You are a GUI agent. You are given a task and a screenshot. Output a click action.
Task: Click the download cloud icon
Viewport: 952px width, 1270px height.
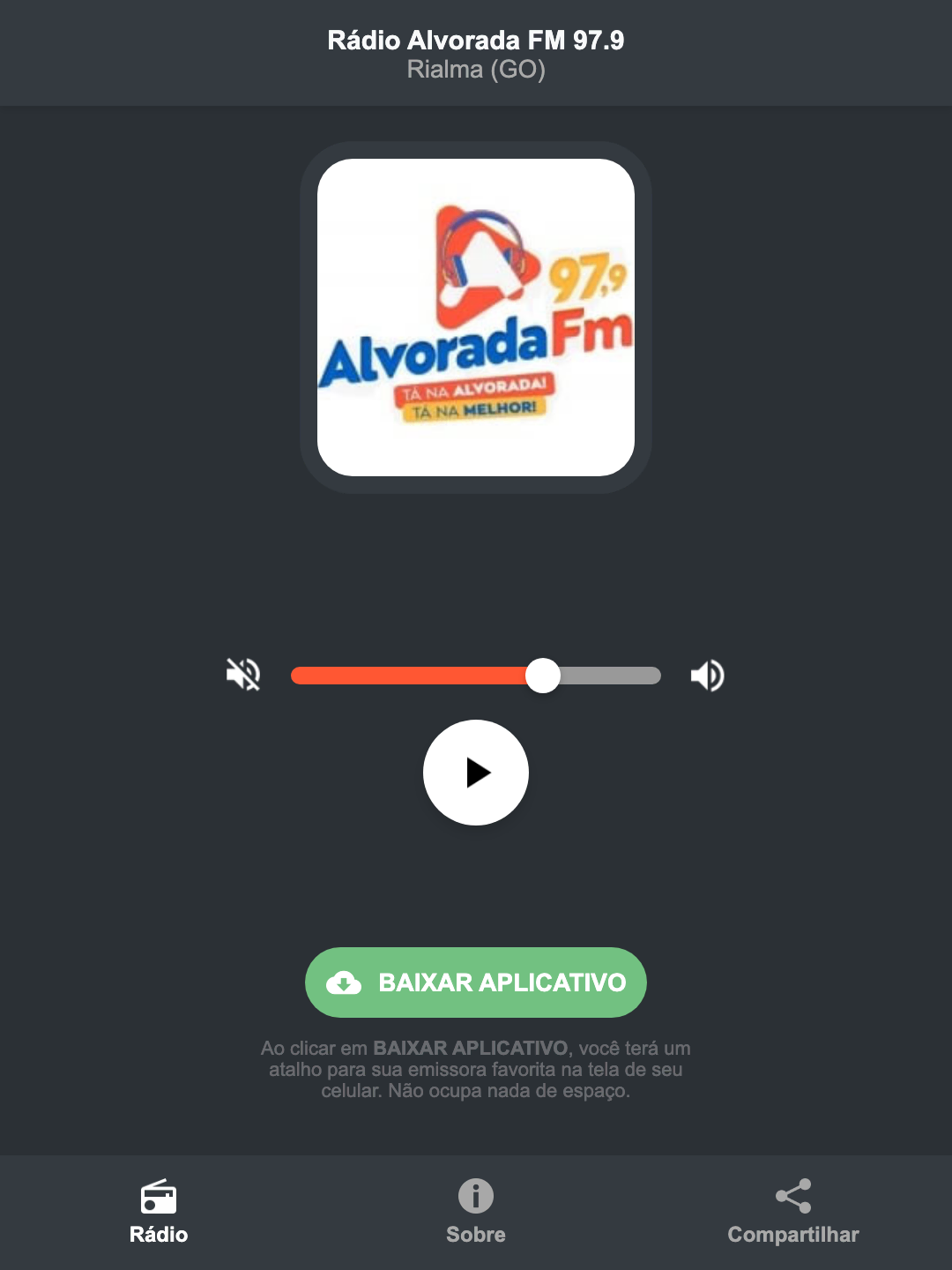[346, 982]
